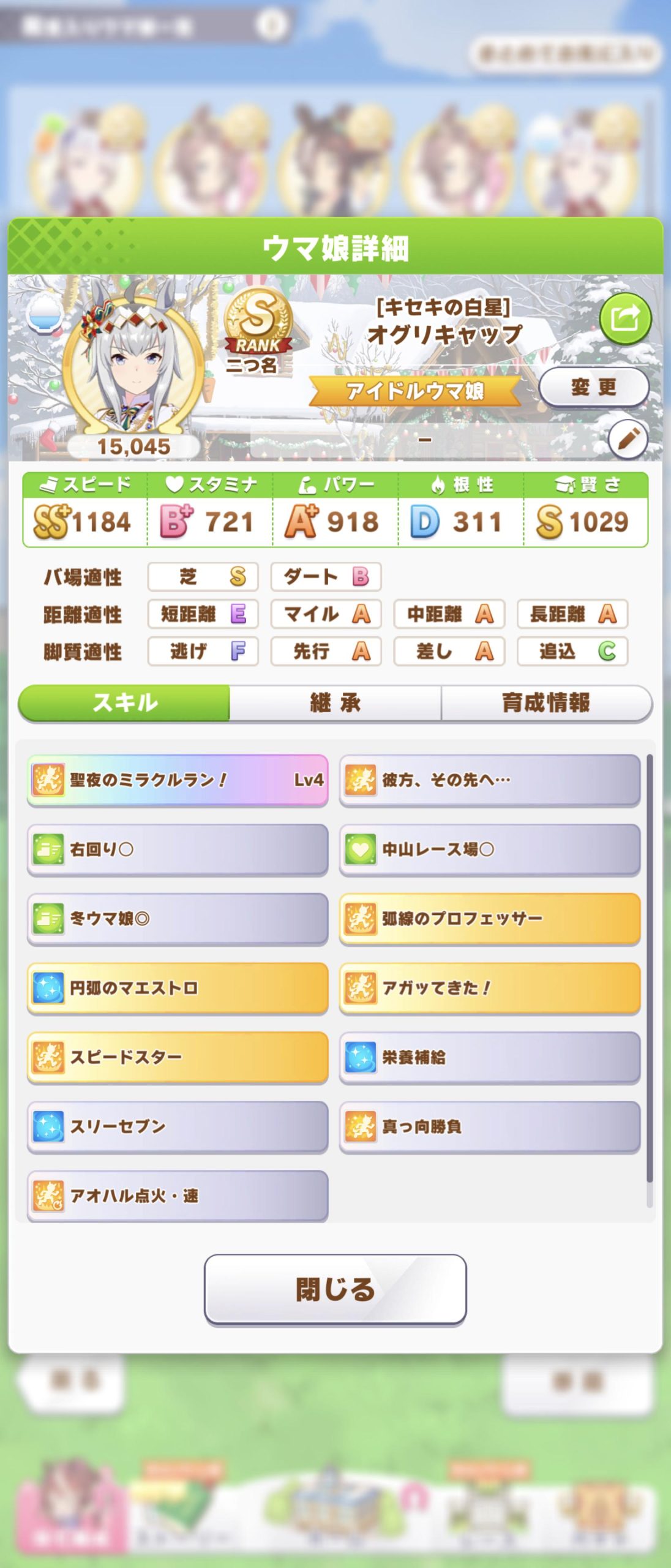Open skill 聖夜のミラクルラン!

[178, 780]
